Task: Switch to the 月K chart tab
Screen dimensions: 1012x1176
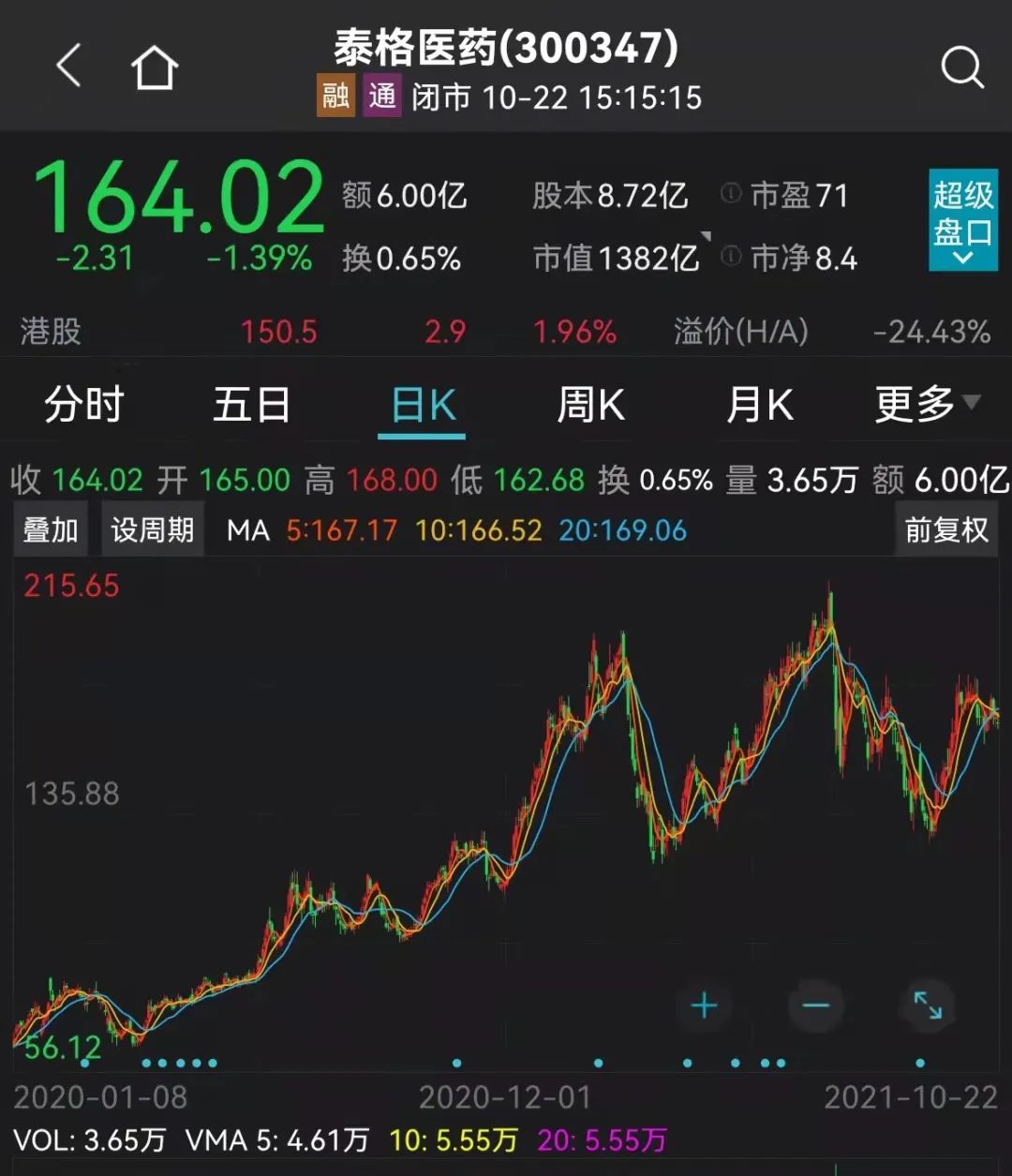Action: (x=759, y=405)
